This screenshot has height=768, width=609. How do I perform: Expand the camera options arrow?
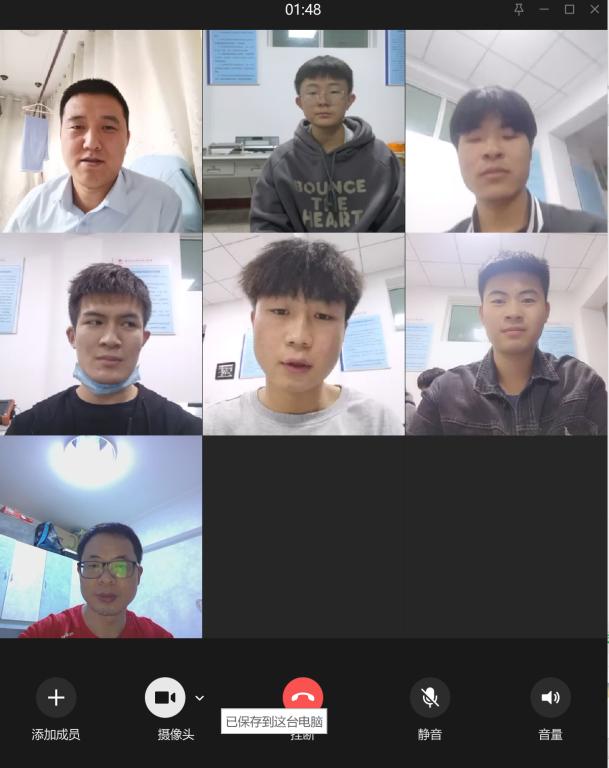click(x=199, y=698)
